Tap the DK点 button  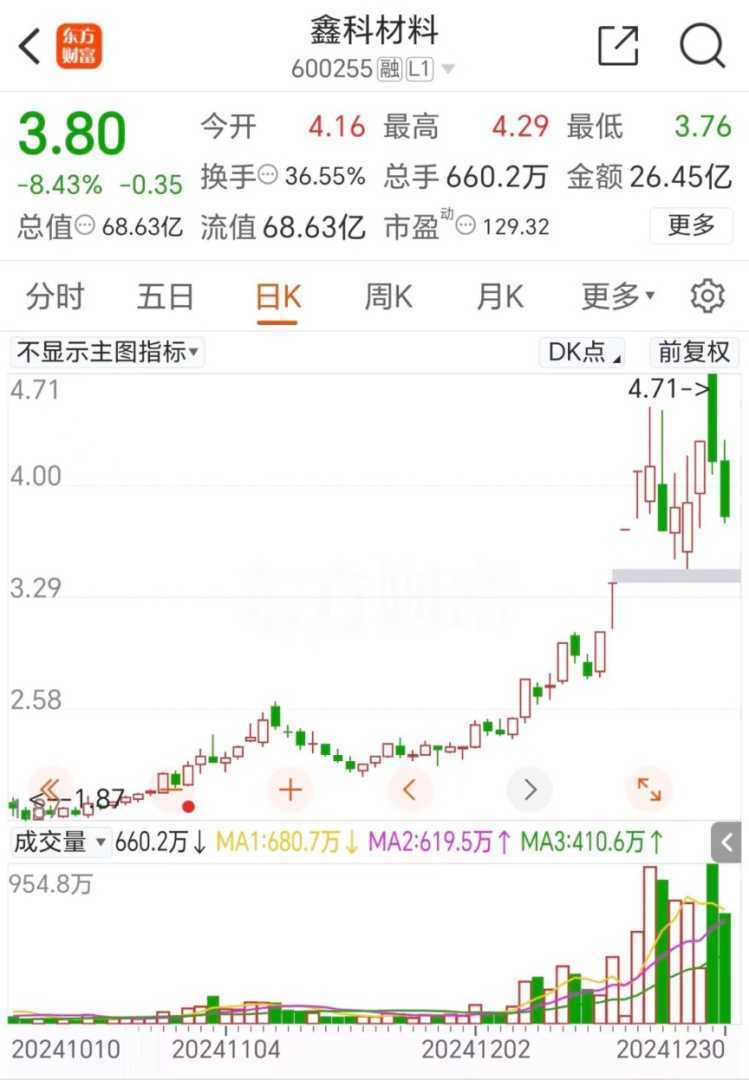(584, 352)
